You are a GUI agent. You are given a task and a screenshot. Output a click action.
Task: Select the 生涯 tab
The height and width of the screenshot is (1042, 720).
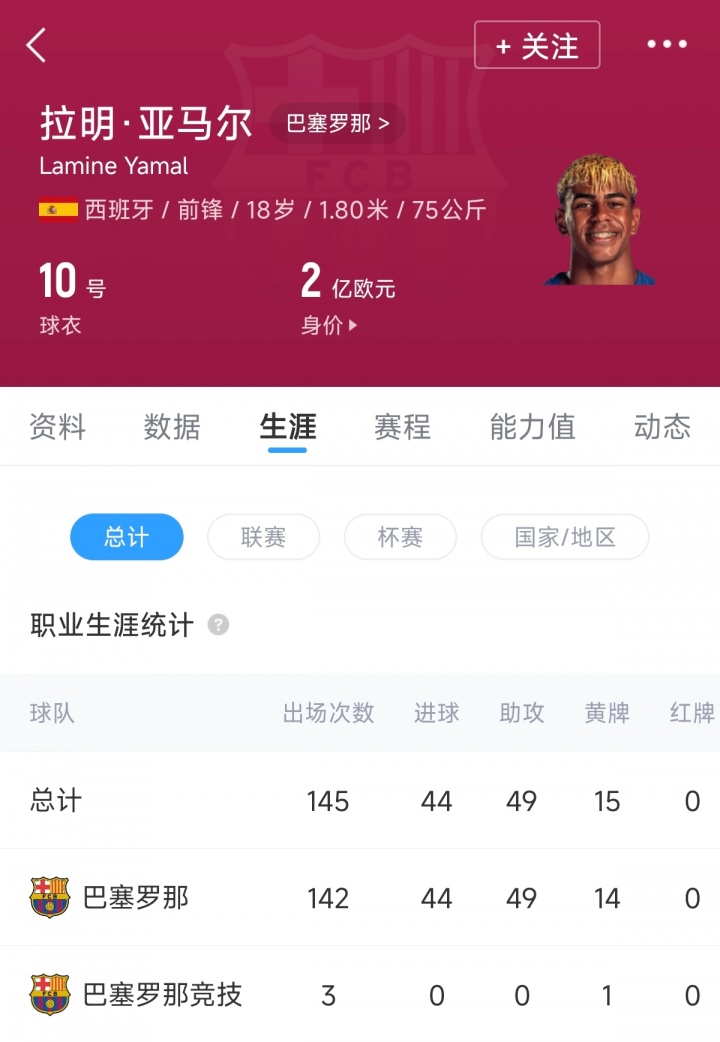[x=288, y=427]
